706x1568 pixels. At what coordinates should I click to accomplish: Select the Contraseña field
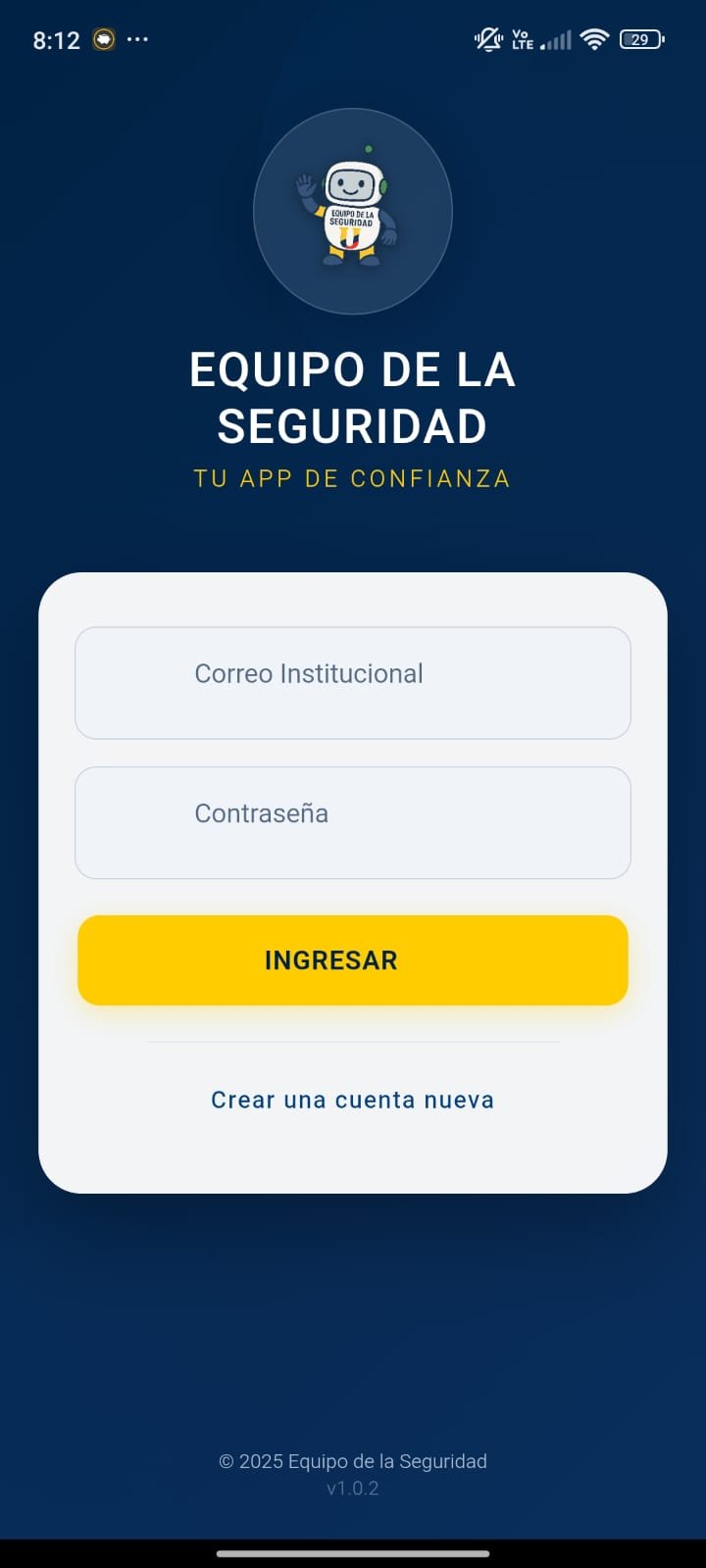pyautogui.click(x=353, y=821)
